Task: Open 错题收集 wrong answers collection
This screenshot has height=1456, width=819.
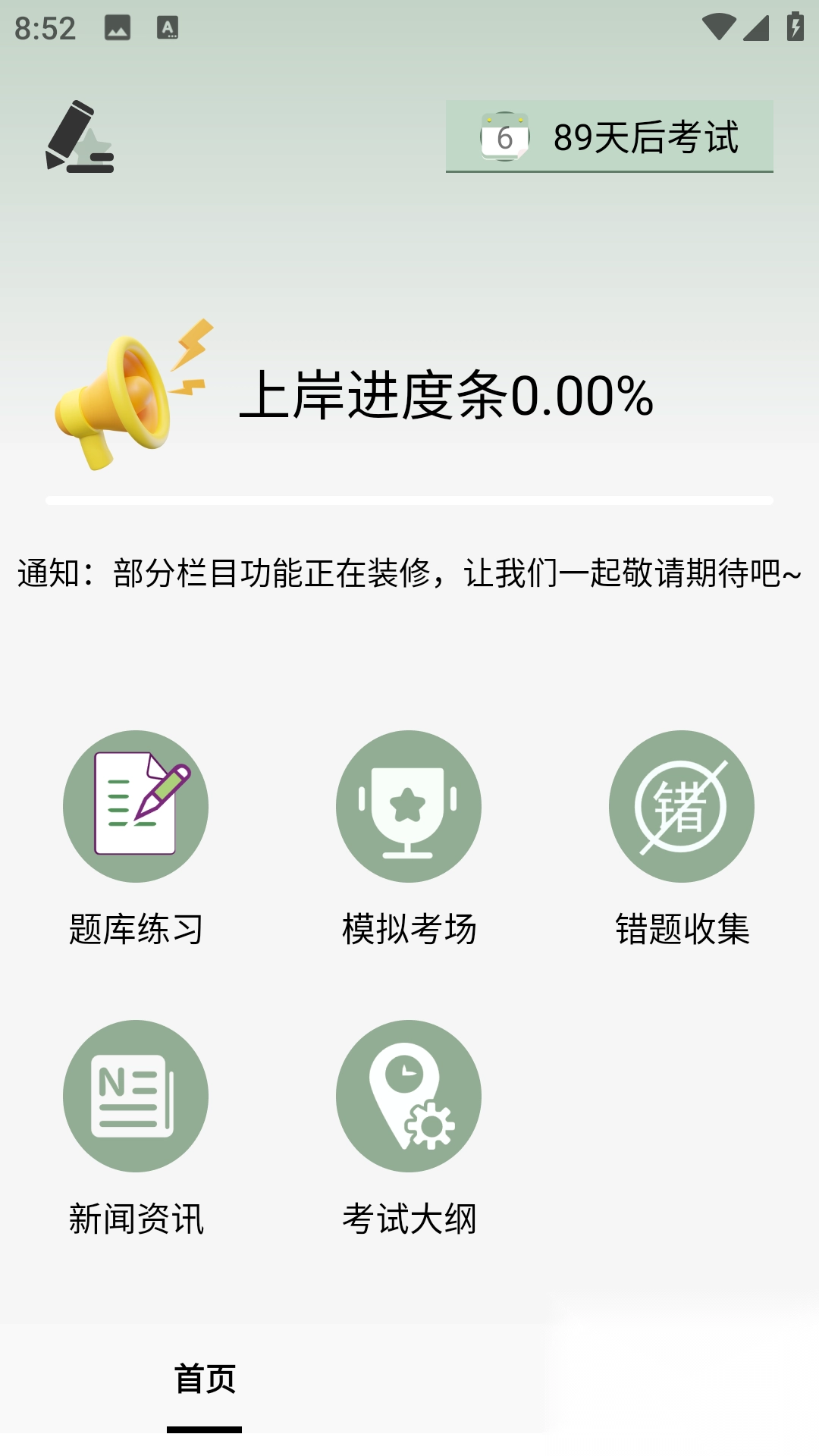Action: (682, 806)
